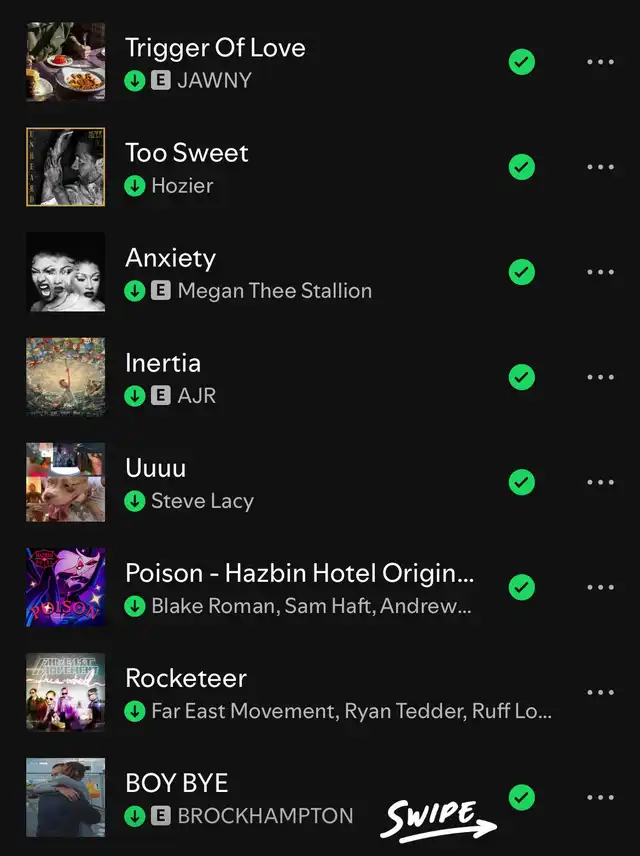Image resolution: width=640 pixels, height=856 pixels.
Task: Tap the saved checkmark next to Too Sweet
Action: (521, 167)
